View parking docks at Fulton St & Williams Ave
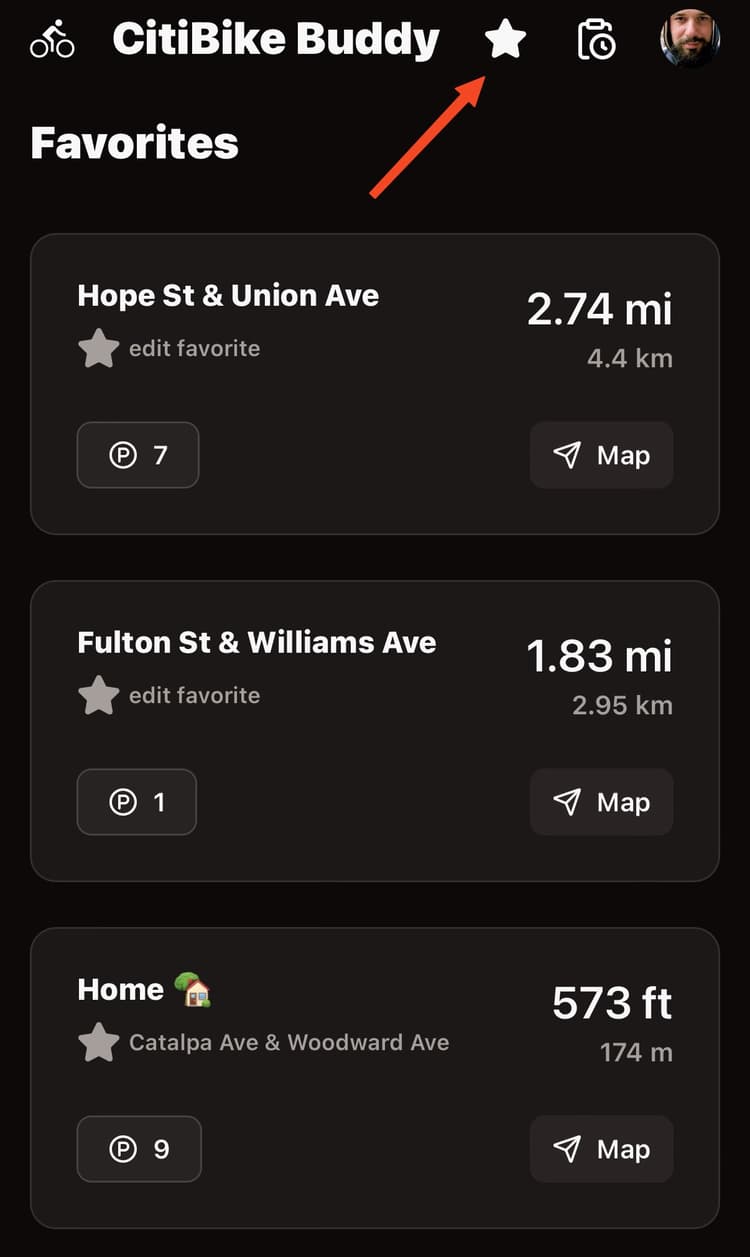750x1257 pixels. point(137,802)
